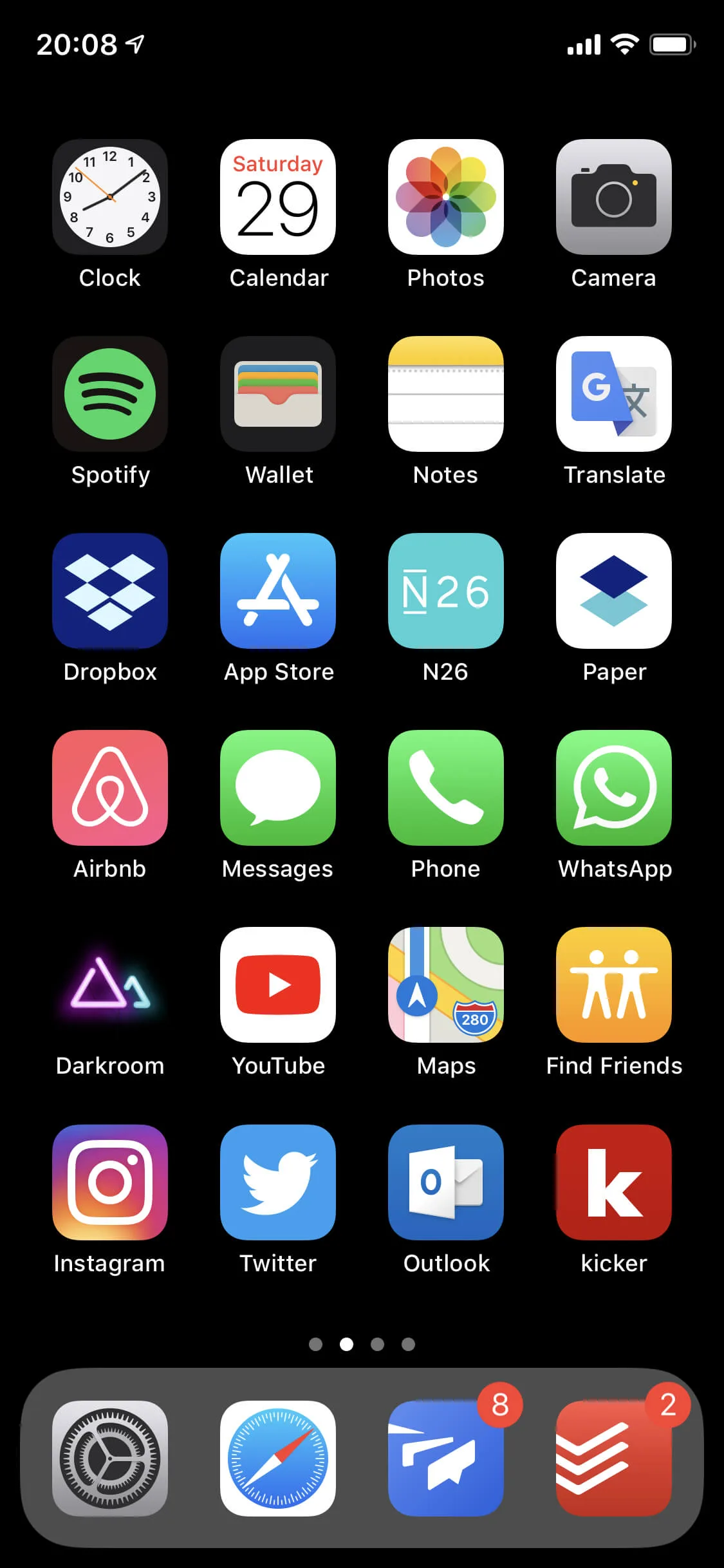724x1568 pixels.
Task: Open WhatsApp
Action: pos(614,788)
